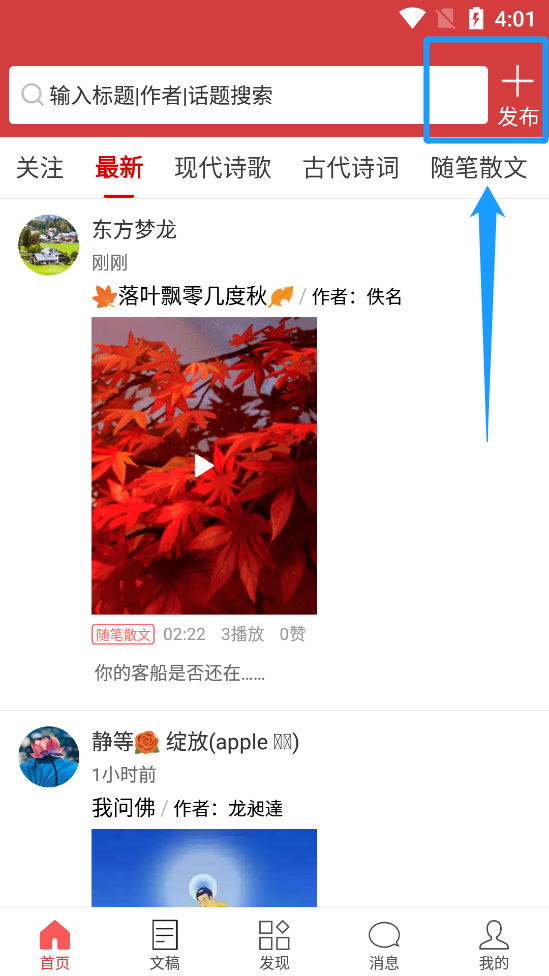Screen dimensions: 549x976
Task: Open the title/author/topic search box
Action: (x=248, y=95)
